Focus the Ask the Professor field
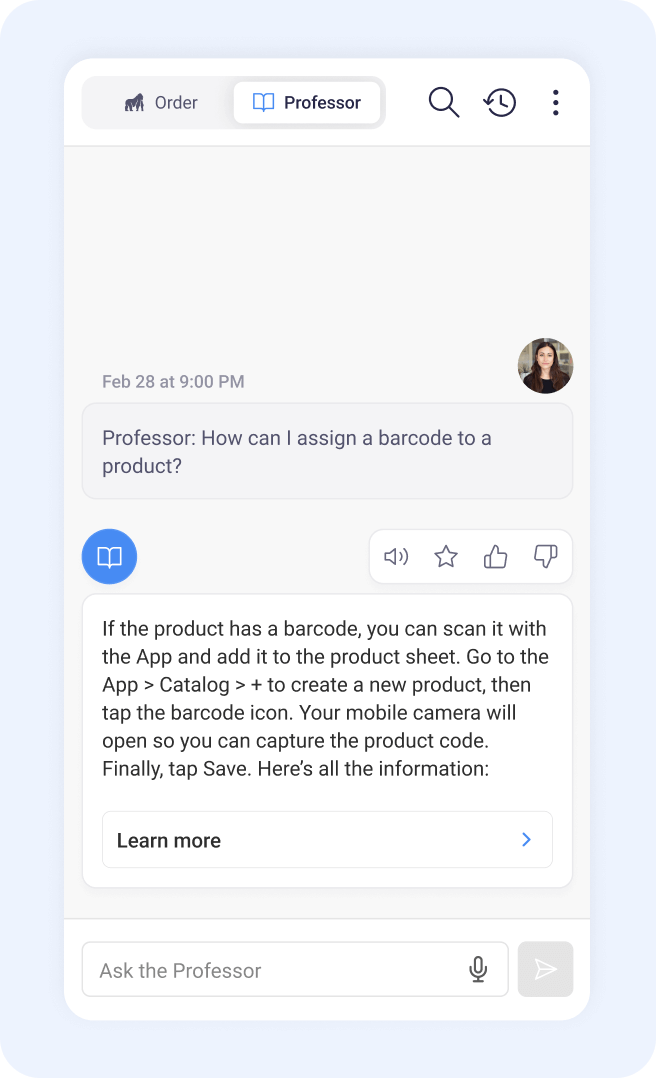The image size is (656, 1078). [295, 969]
